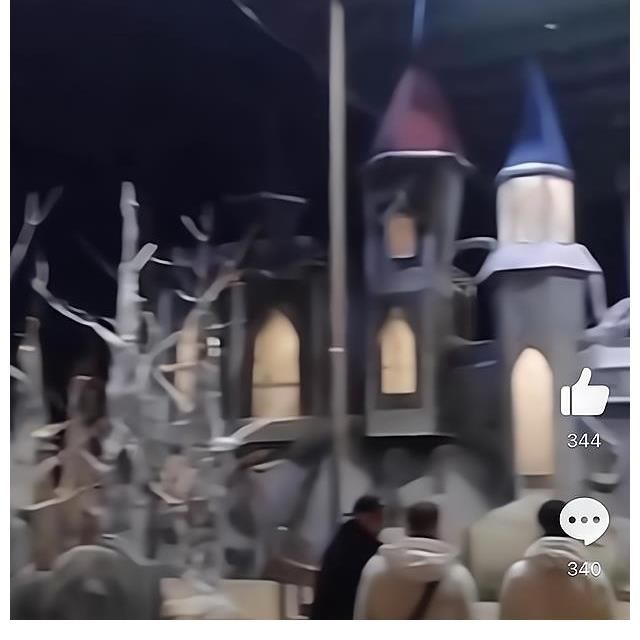Open the comments speech-bubble icon
The height and width of the screenshot is (640, 640).
point(584,521)
